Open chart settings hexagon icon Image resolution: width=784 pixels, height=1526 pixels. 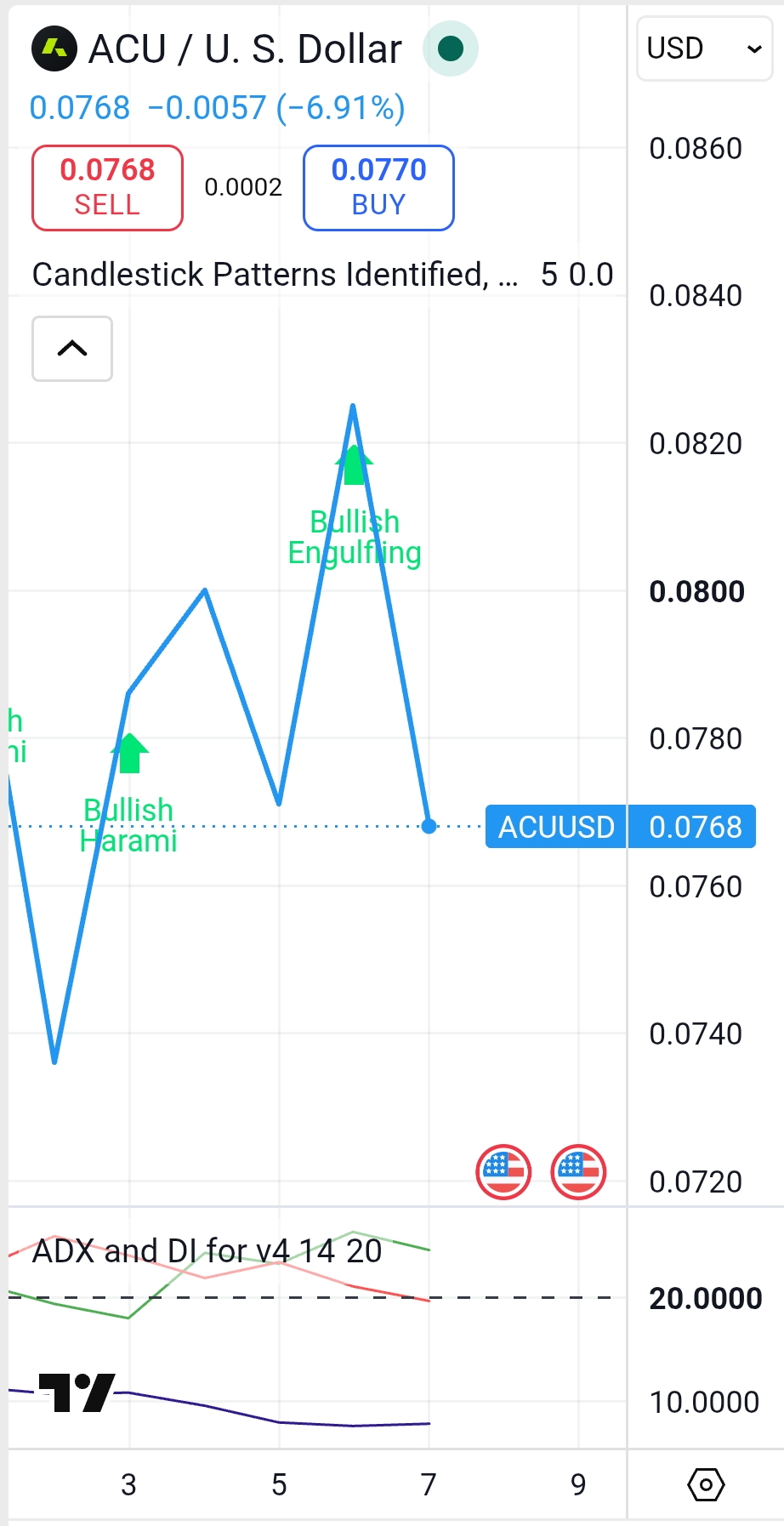click(706, 1485)
